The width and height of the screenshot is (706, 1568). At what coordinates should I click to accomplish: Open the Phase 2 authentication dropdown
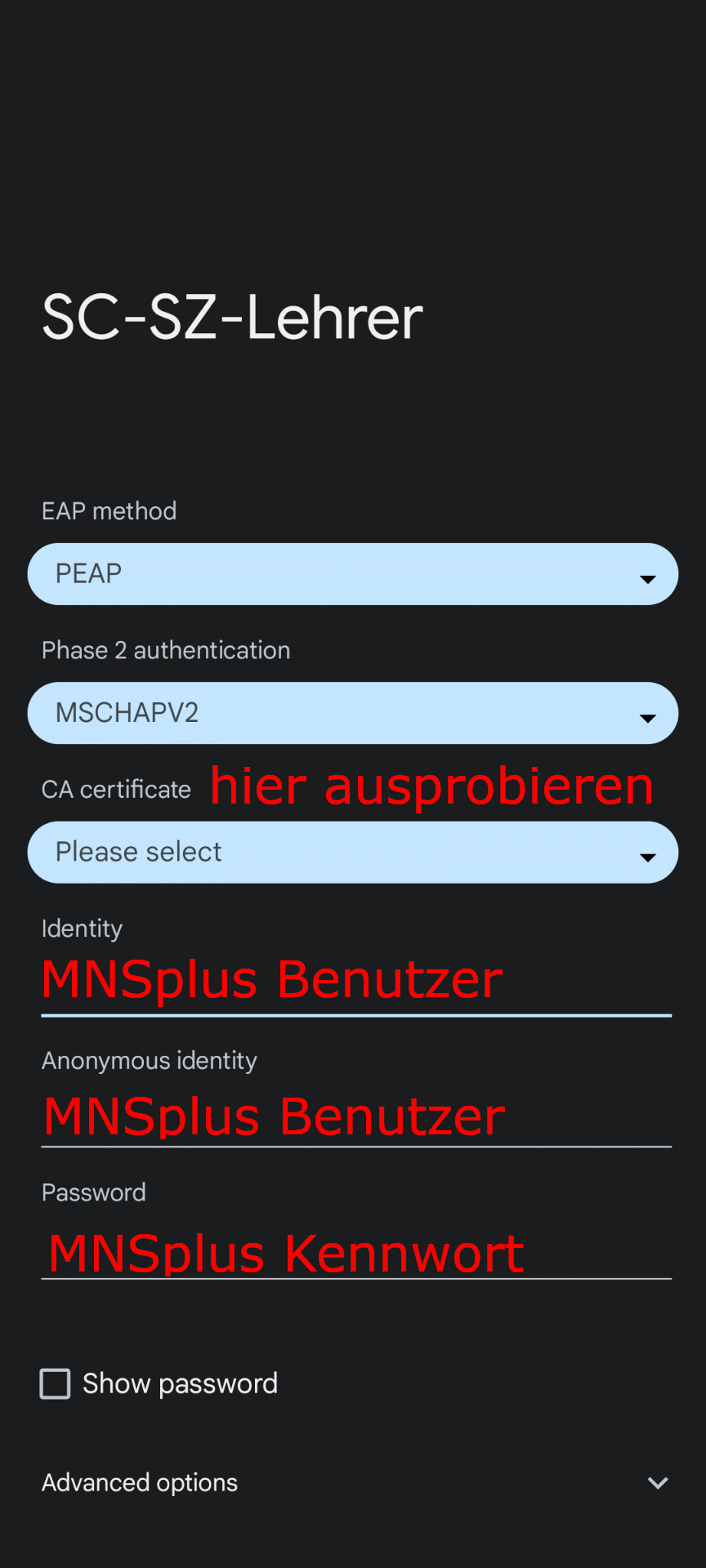tap(353, 713)
